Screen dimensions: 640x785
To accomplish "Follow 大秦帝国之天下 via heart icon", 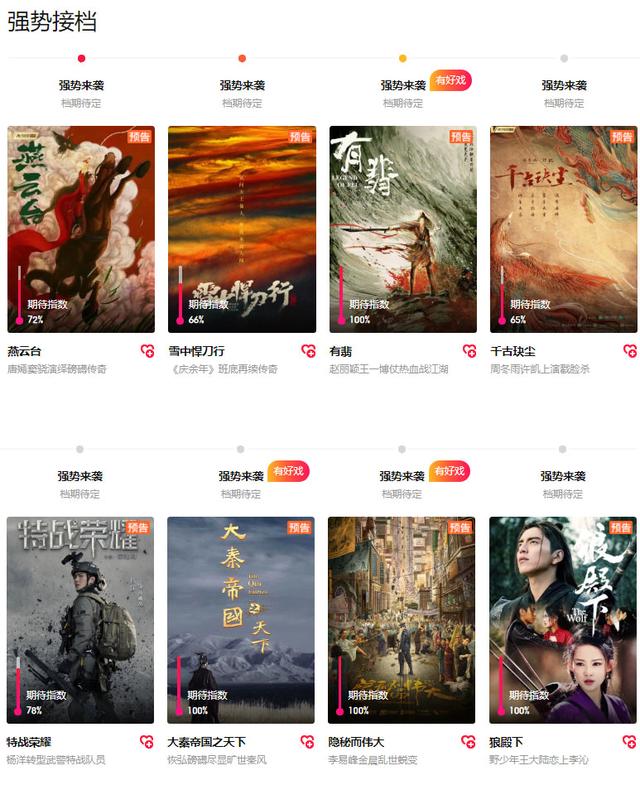I will 308,742.
